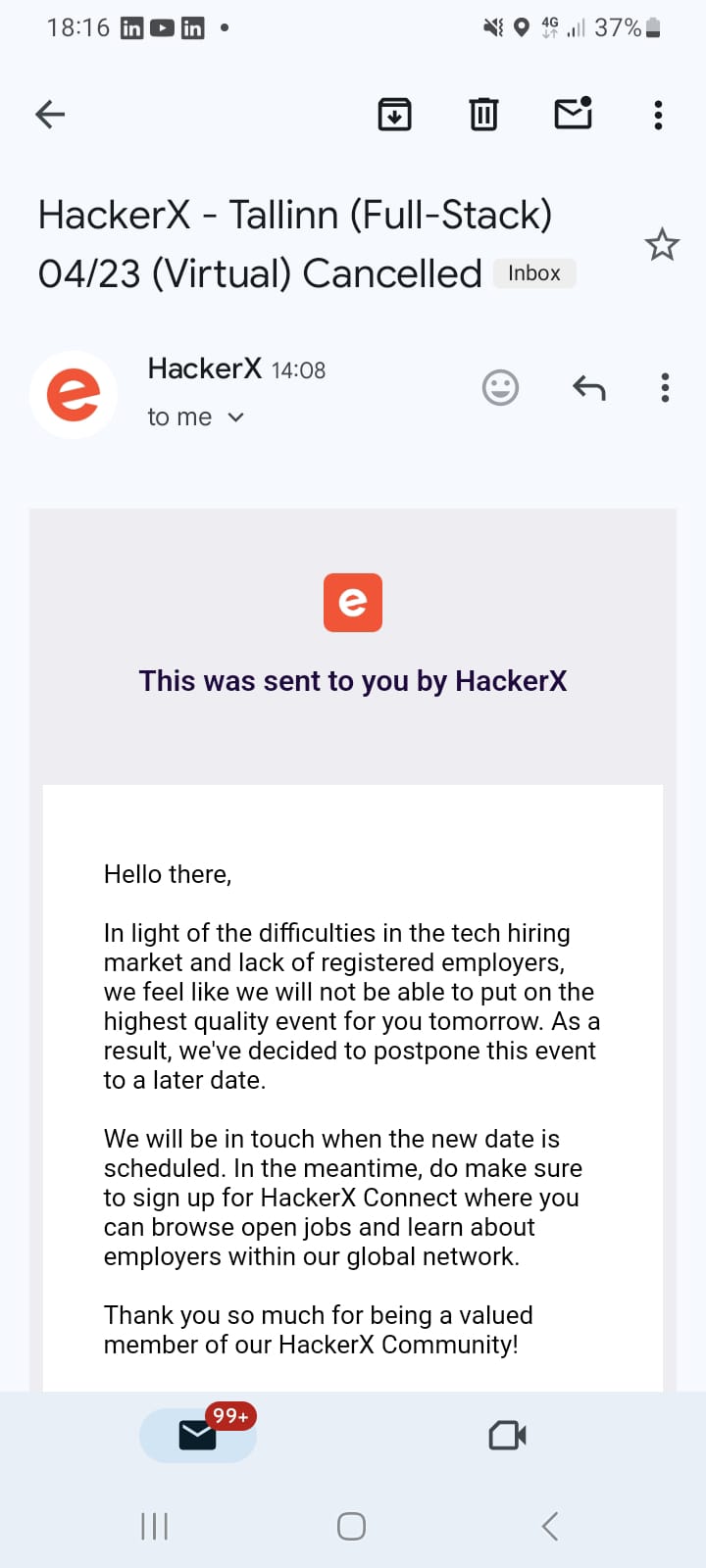The width and height of the screenshot is (706, 1568).
Task: Tap the Inbox label chip
Action: 534,273
